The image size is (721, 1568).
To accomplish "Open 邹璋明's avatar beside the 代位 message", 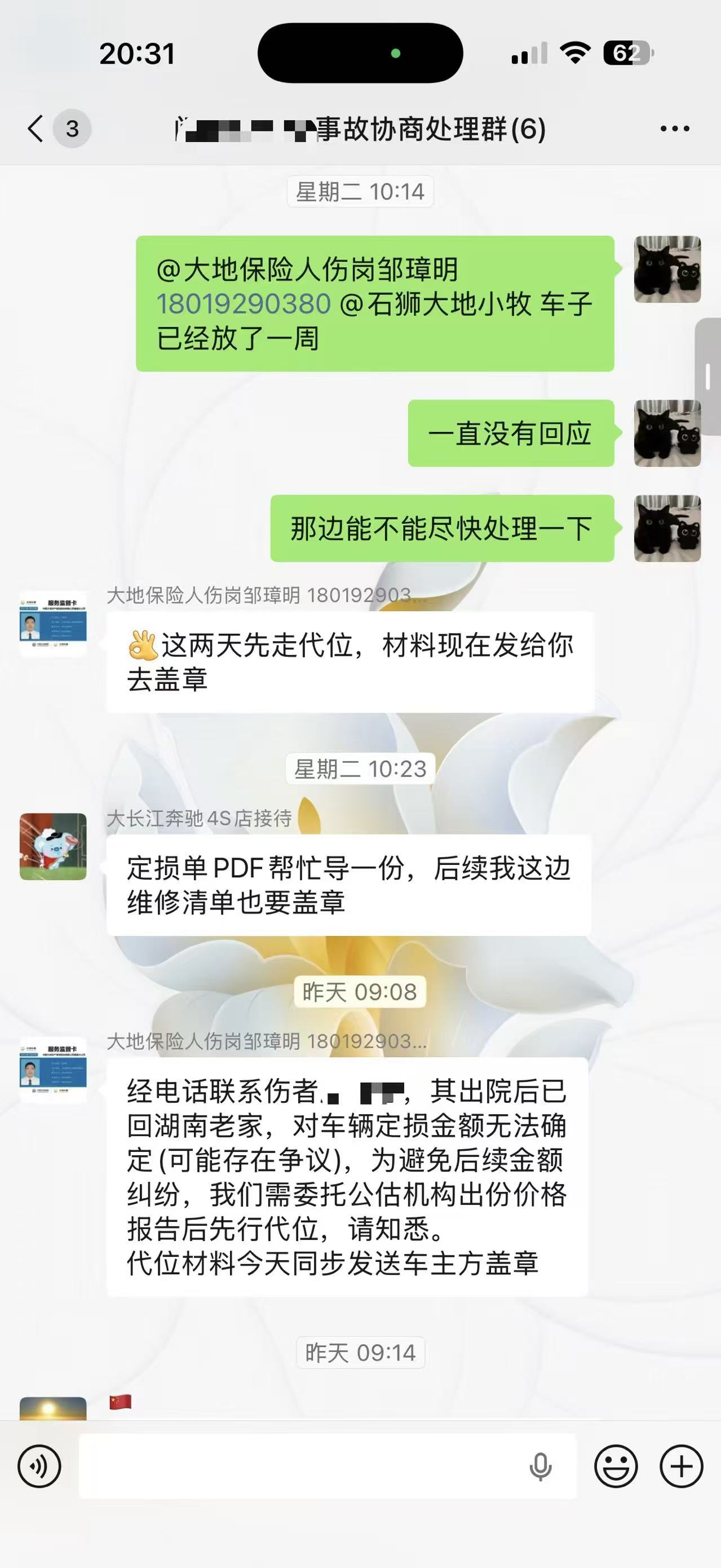I will (x=53, y=623).
